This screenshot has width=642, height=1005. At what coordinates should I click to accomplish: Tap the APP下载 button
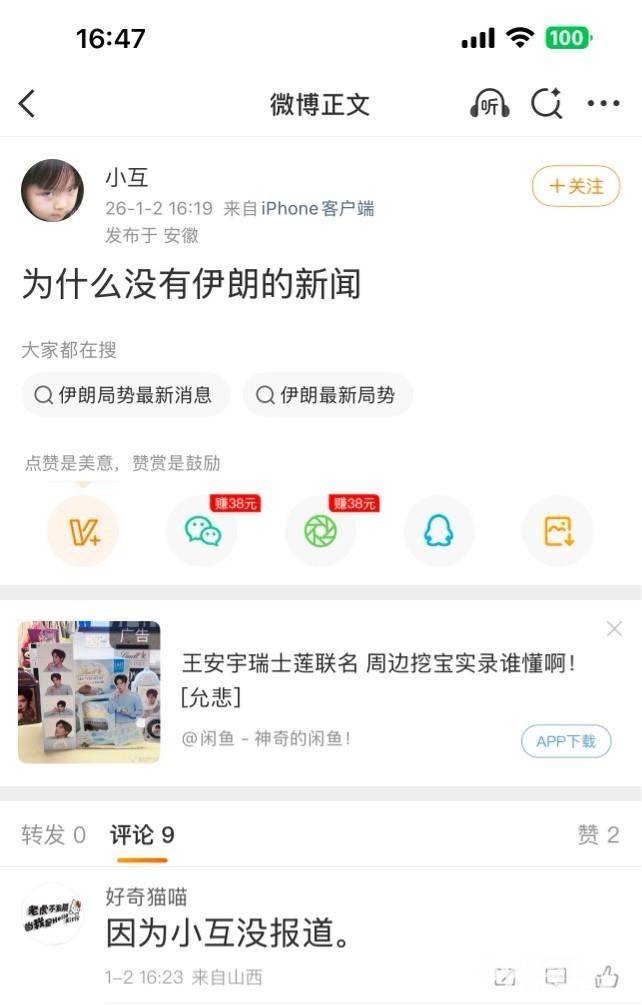pyautogui.click(x=565, y=741)
